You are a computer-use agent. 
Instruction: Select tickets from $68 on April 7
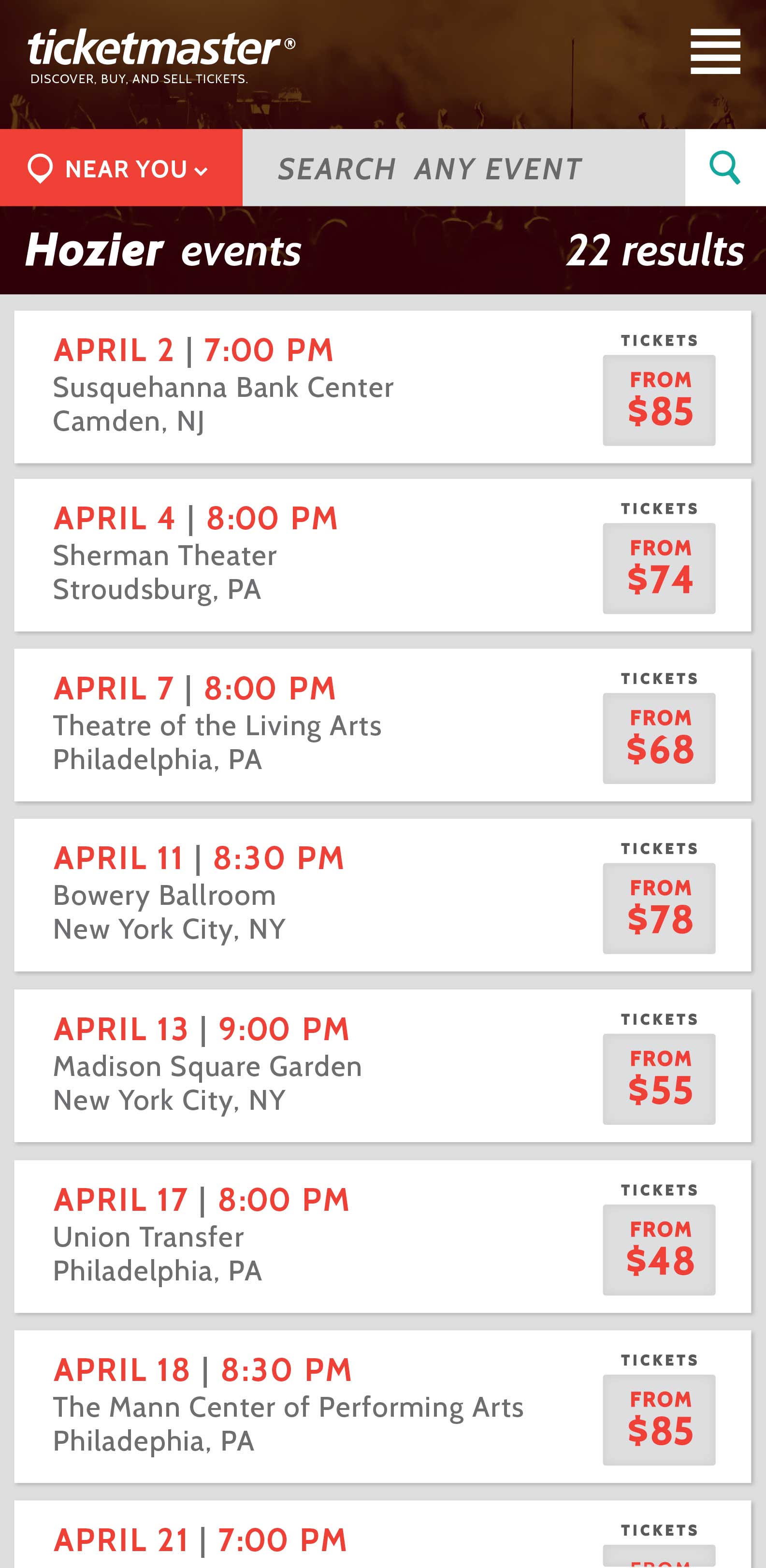[659, 739]
